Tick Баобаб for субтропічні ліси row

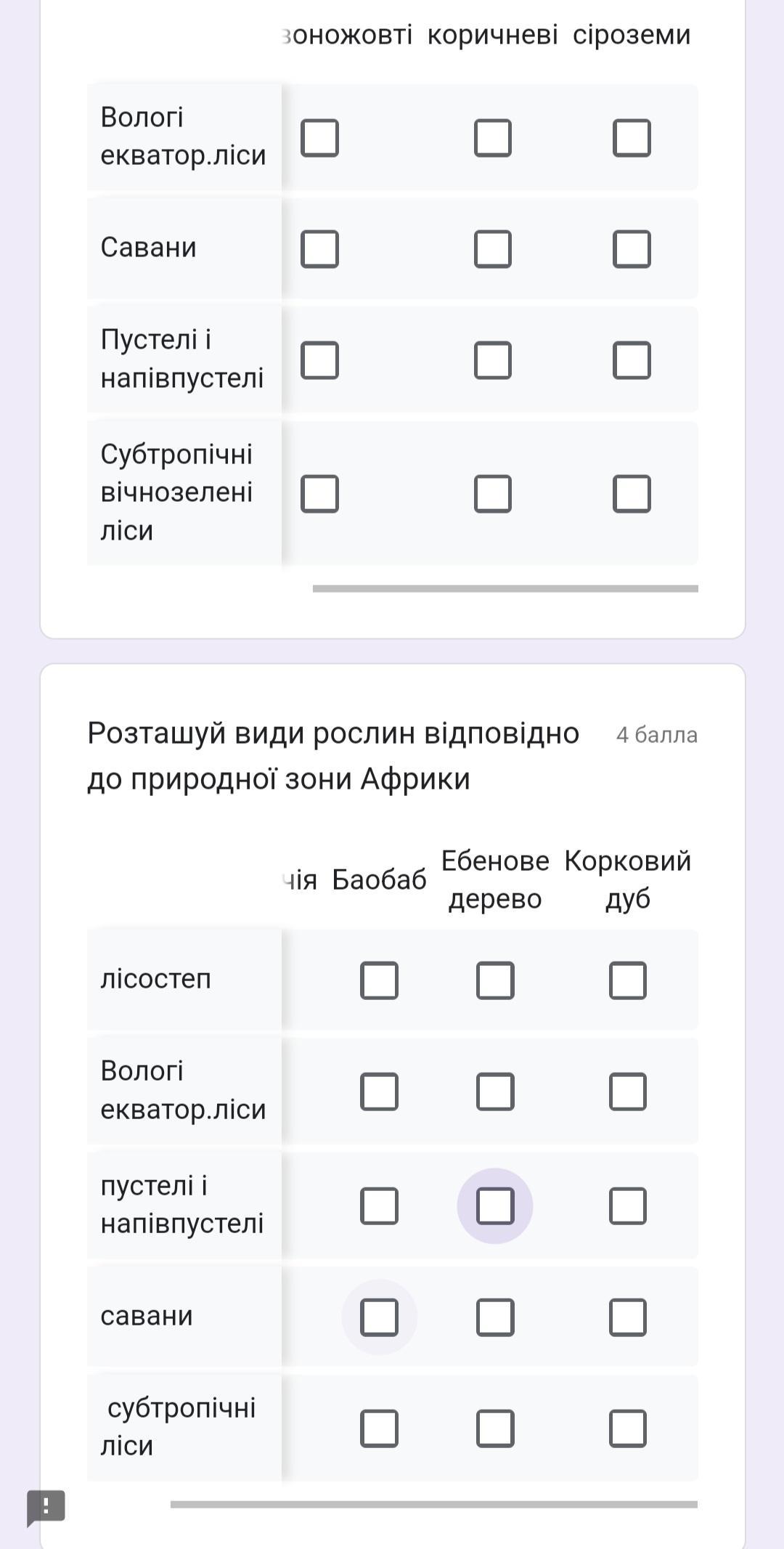coord(379,1428)
